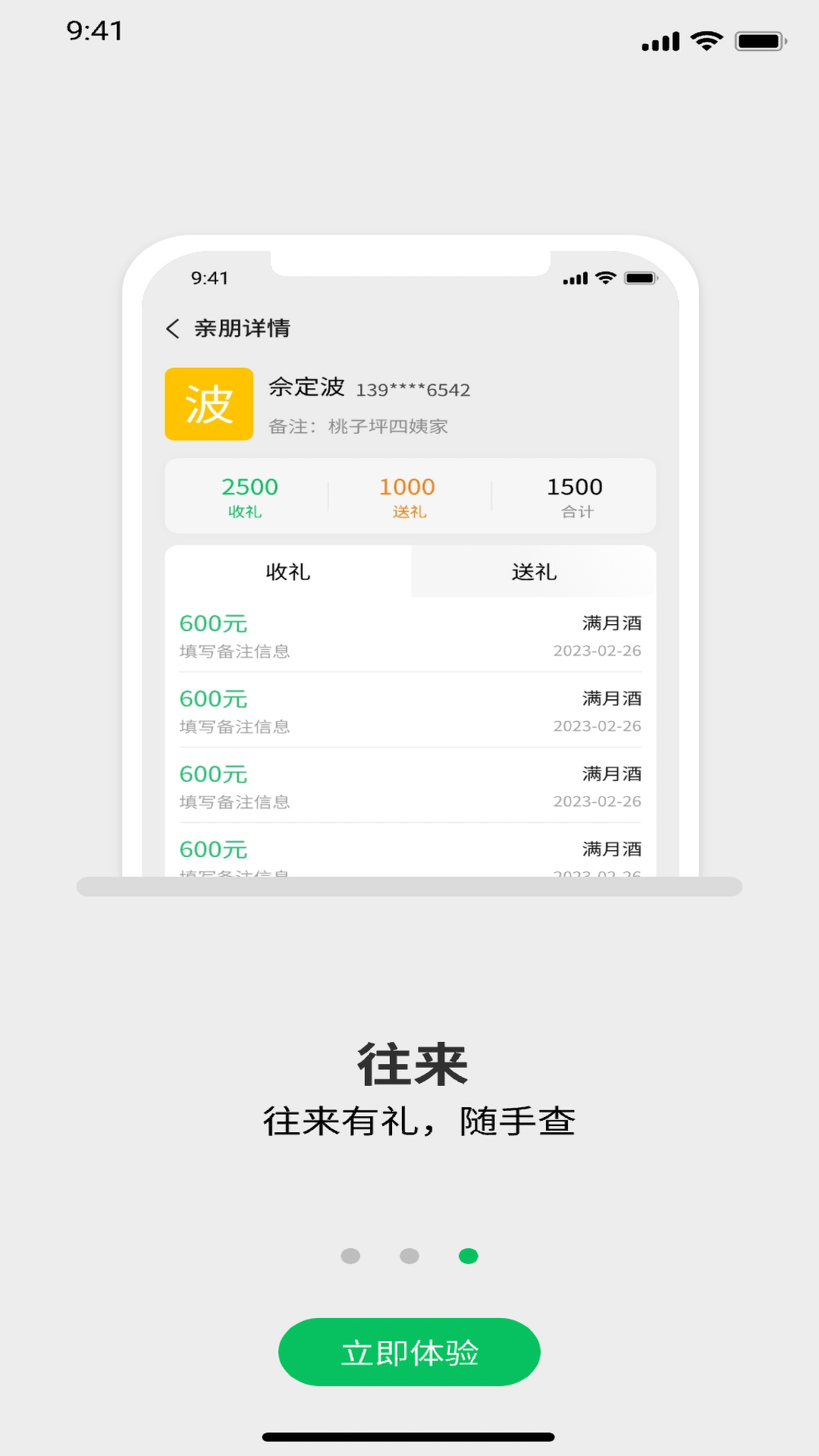Click the yellow 波 avatar icon
Viewport: 819px width, 1456px height.
(x=209, y=403)
